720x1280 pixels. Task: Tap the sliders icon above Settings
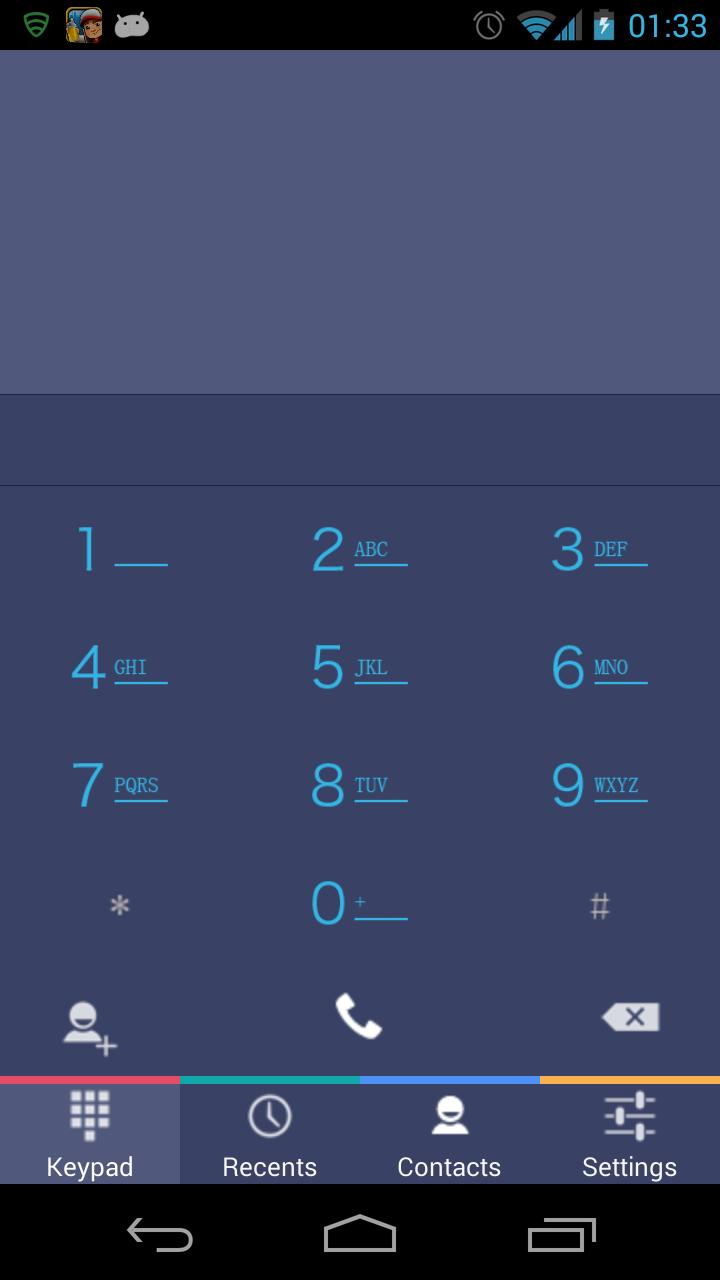[x=630, y=1113]
